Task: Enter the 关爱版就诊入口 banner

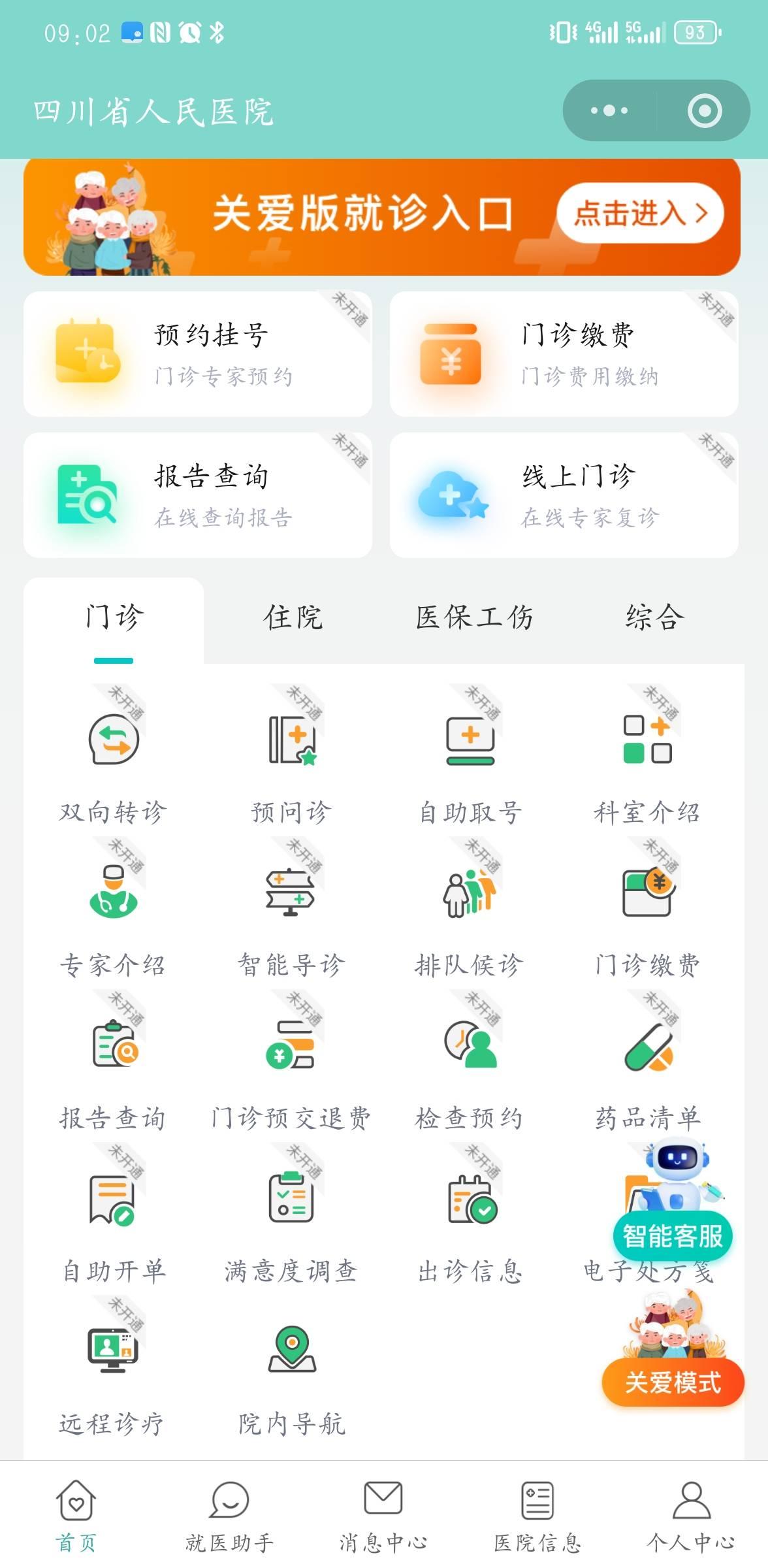Action: click(640, 214)
